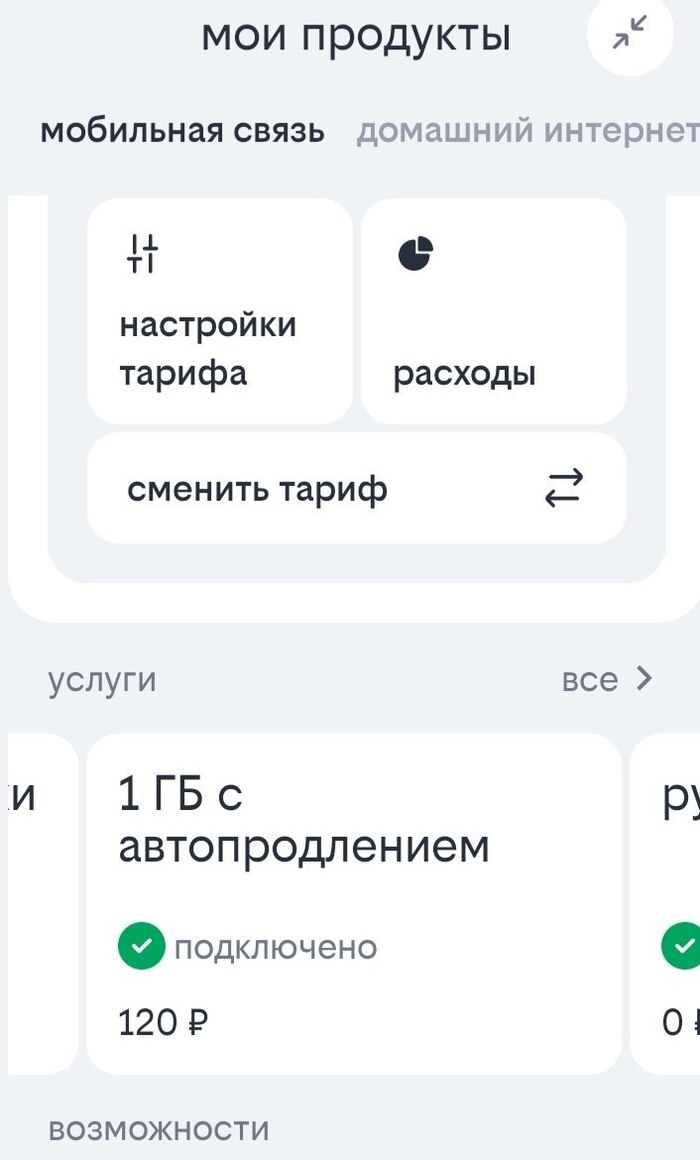Open the 1 ГБ с автопродлением service card
The height and width of the screenshot is (1160, 700).
tap(353, 903)
